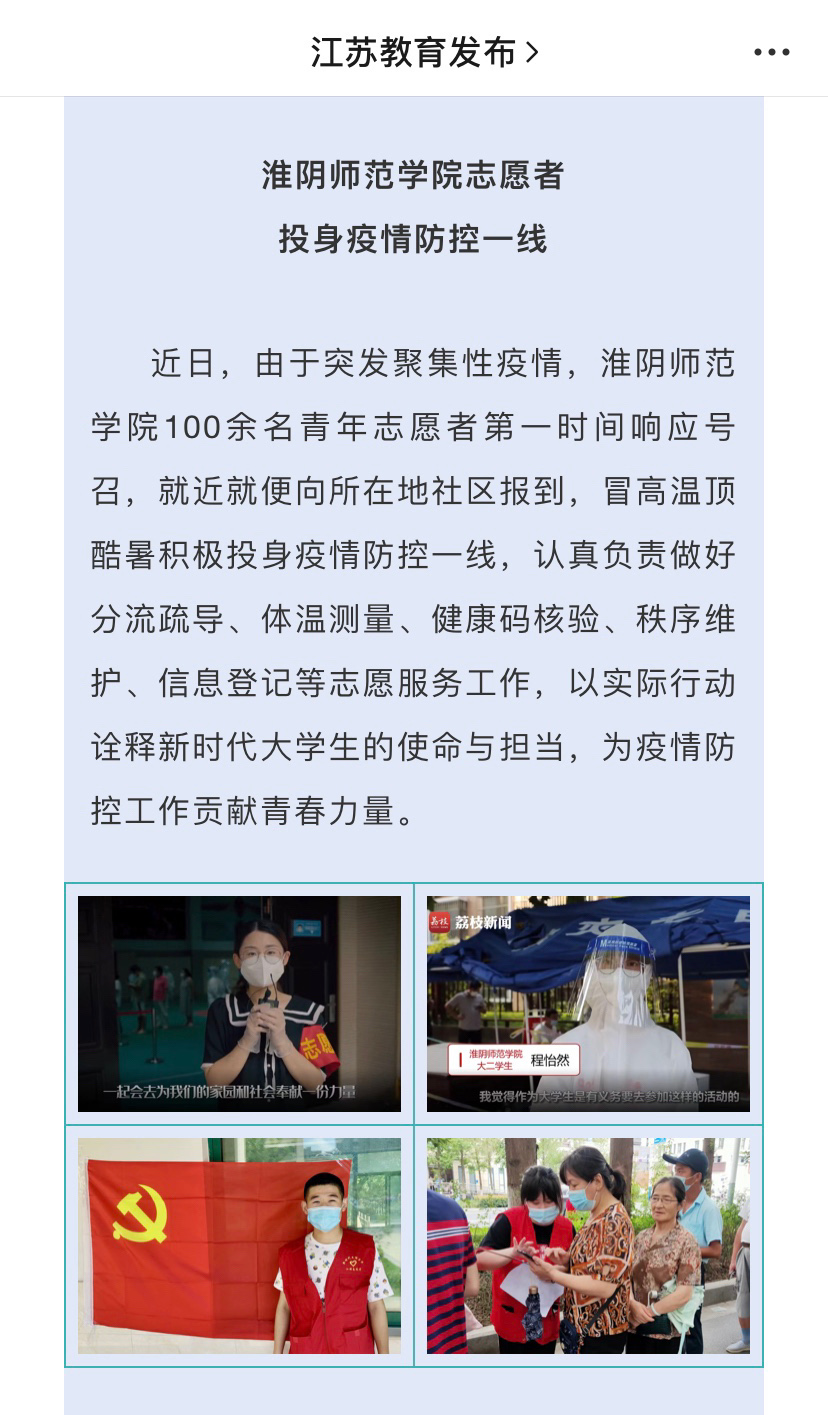Open the photo with the red Party flag
This screenshot has width=828, height=1415.
(x=239, y=1246)
